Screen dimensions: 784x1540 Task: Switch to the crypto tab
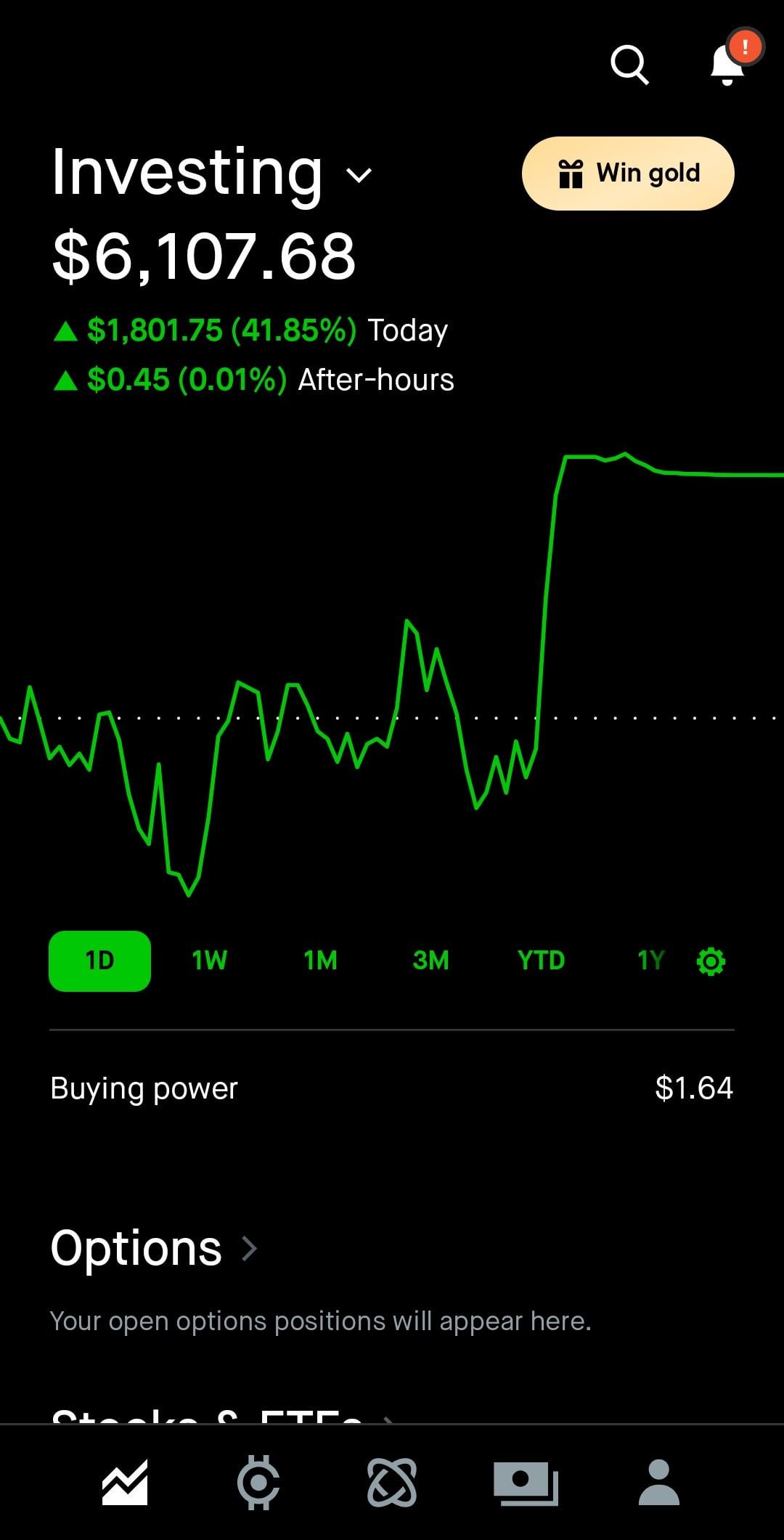pos(258,1482)
